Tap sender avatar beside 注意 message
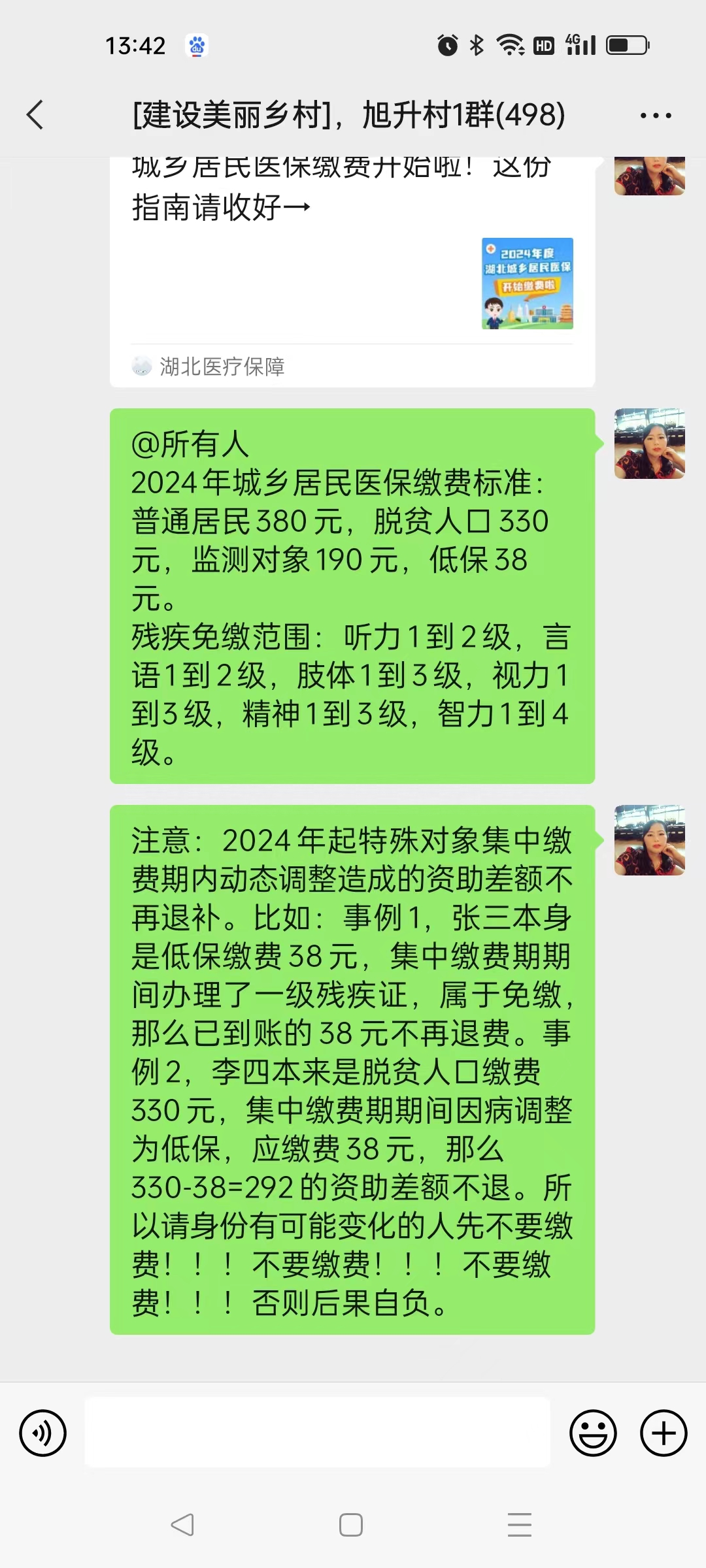This screenshot has height=1568, width=706. pos(649,840)
